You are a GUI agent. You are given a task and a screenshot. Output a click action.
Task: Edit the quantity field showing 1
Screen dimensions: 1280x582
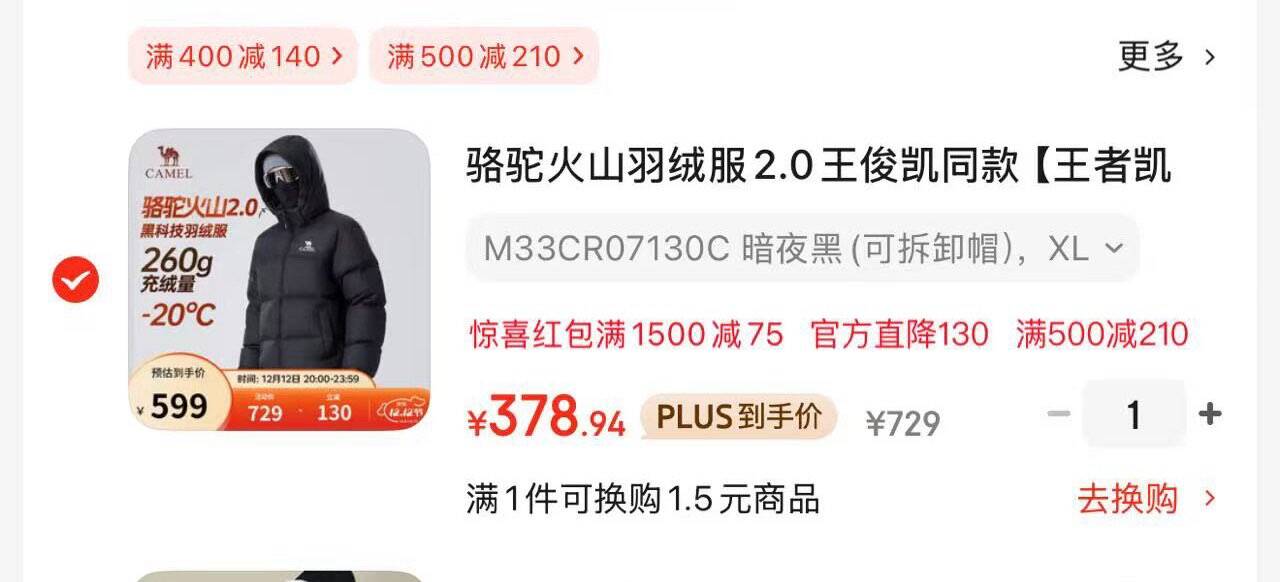coord(1133,414)
